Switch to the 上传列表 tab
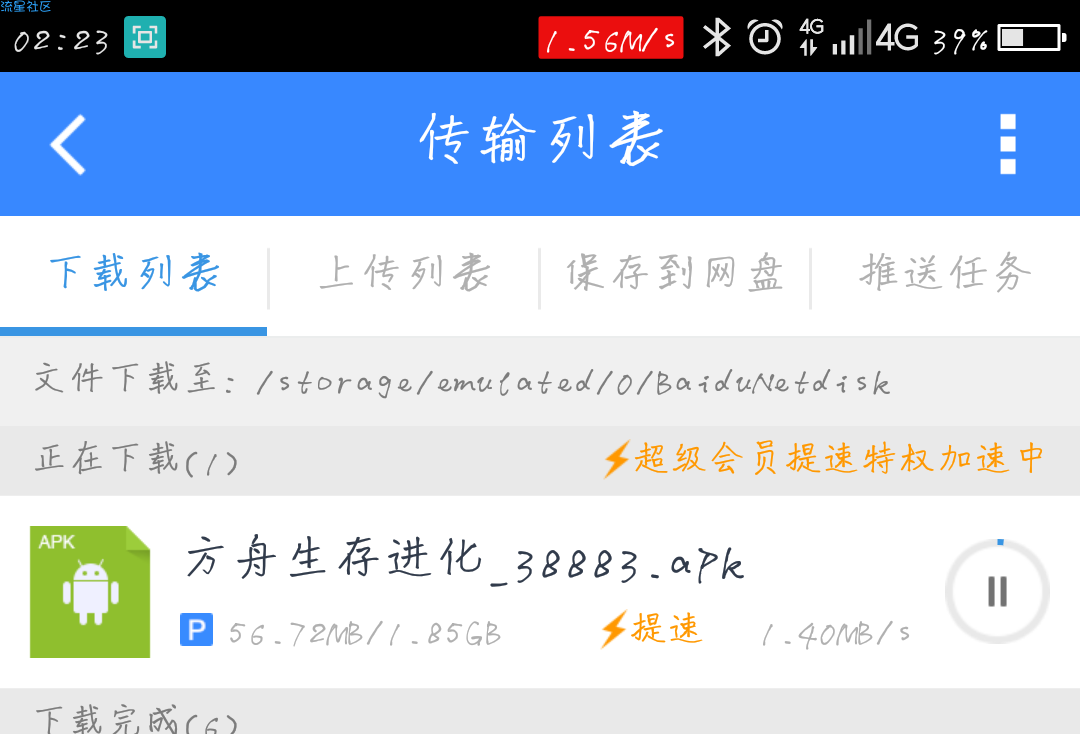The image size is (1080, 734). [404, 274]
